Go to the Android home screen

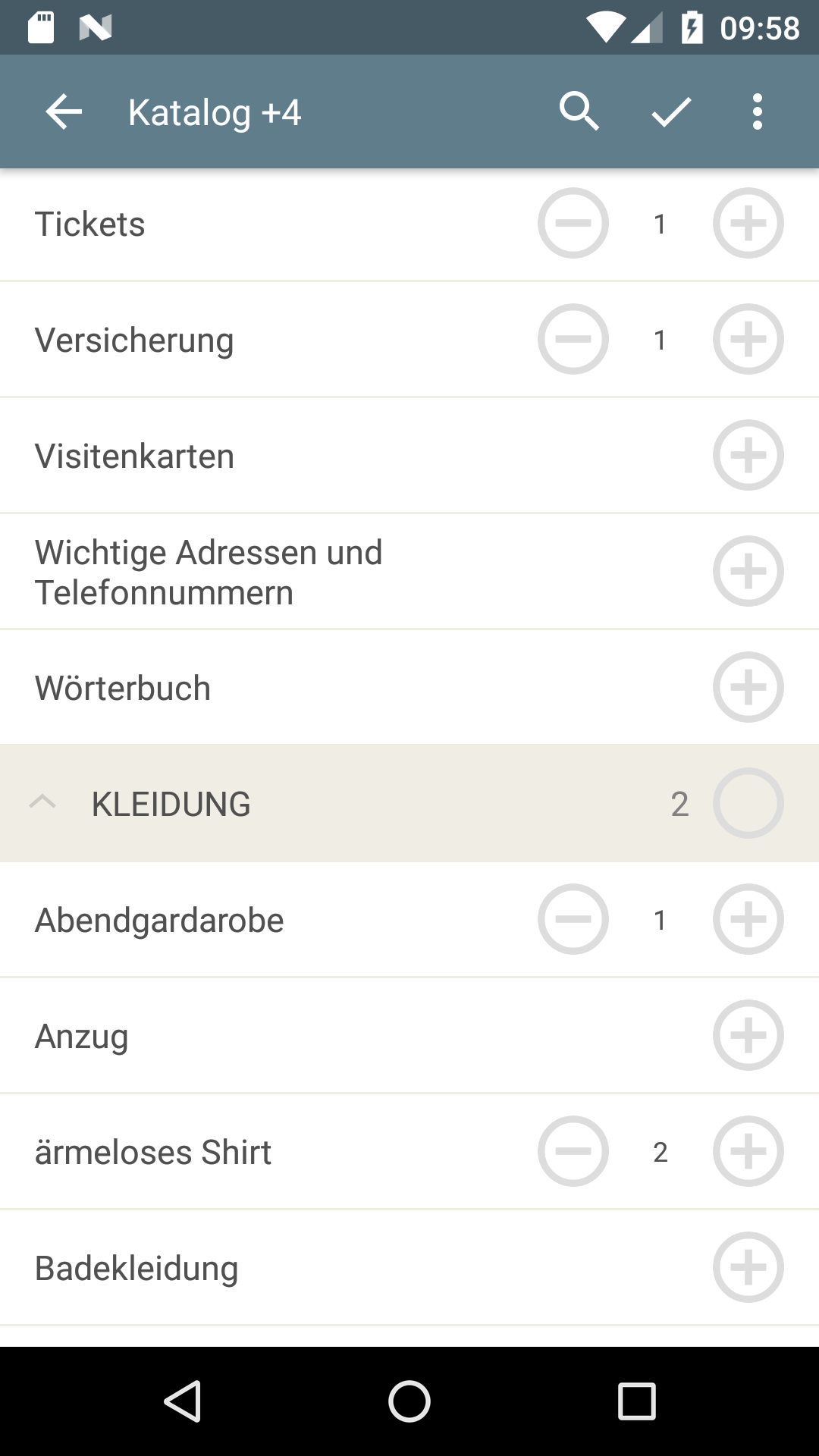click(409, 1401)
